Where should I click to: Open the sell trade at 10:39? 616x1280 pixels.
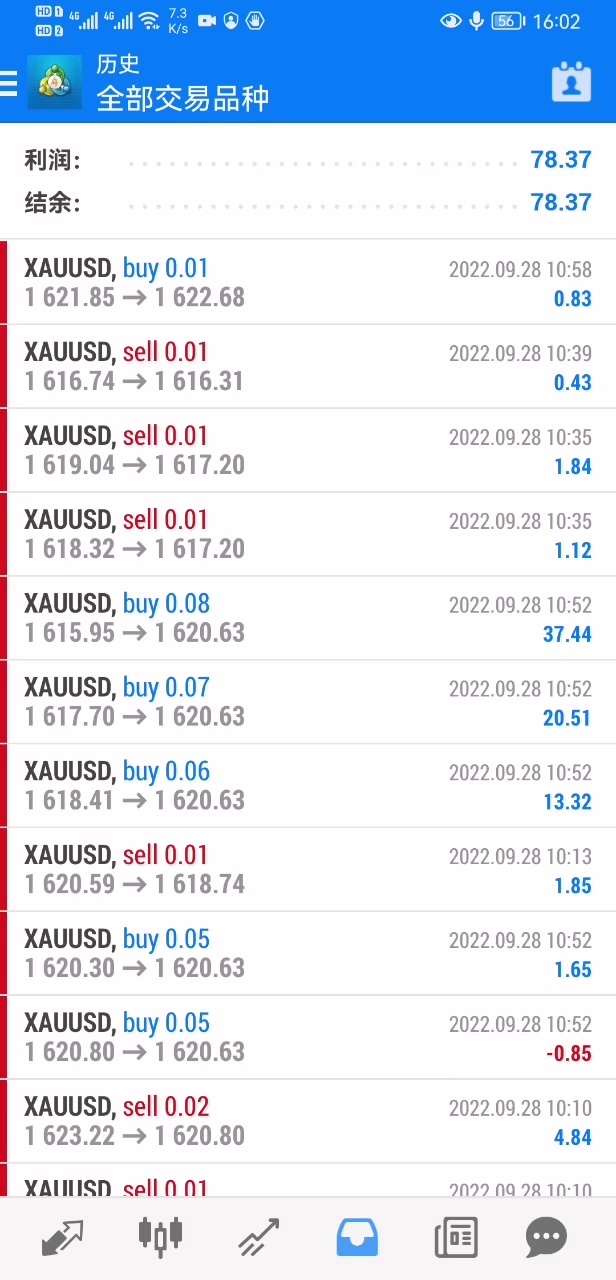click(308, 366)
